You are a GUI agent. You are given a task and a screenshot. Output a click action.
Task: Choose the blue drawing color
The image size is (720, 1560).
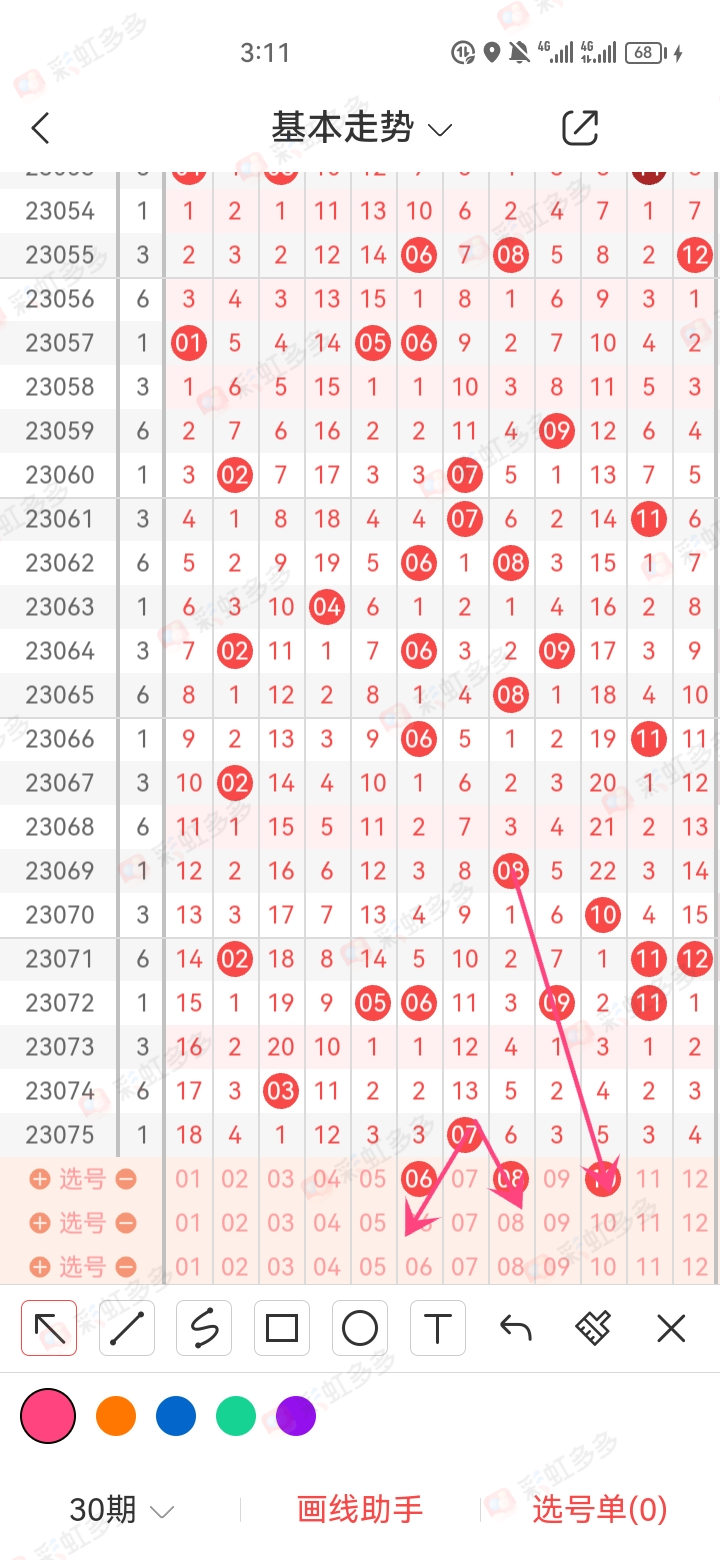coord(176,1416)
